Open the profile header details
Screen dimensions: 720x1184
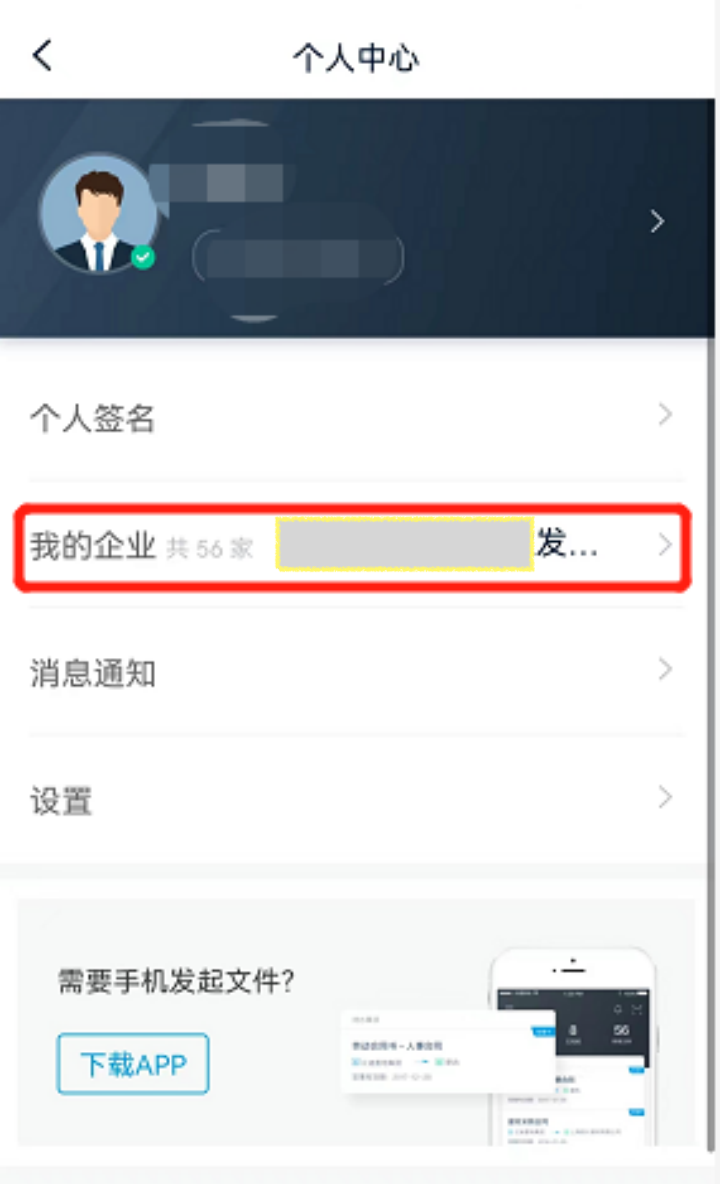pyautogui.click(x=656, y=221)
